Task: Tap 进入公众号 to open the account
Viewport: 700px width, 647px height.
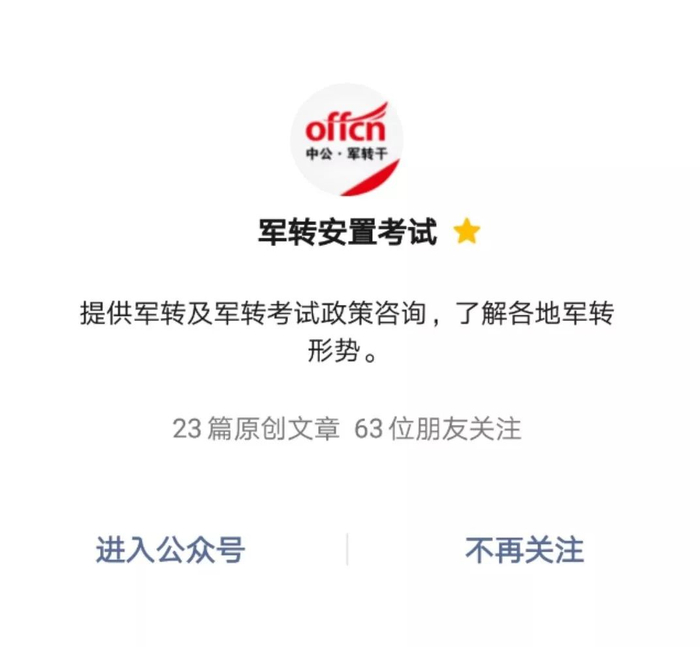Action: (x=170, y=550)
